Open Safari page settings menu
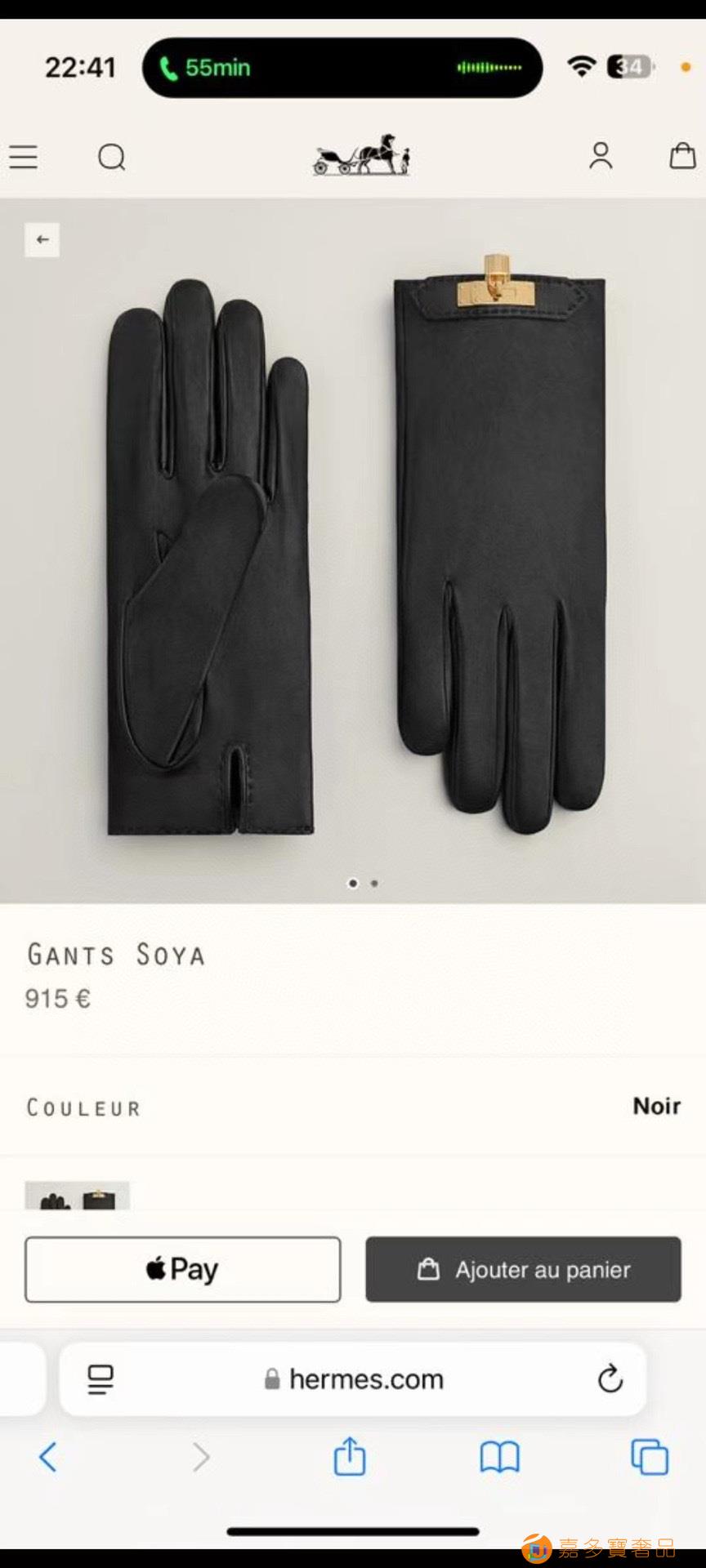The image size is (706, 1568). pyautogui.click(x=101, y=1379)
